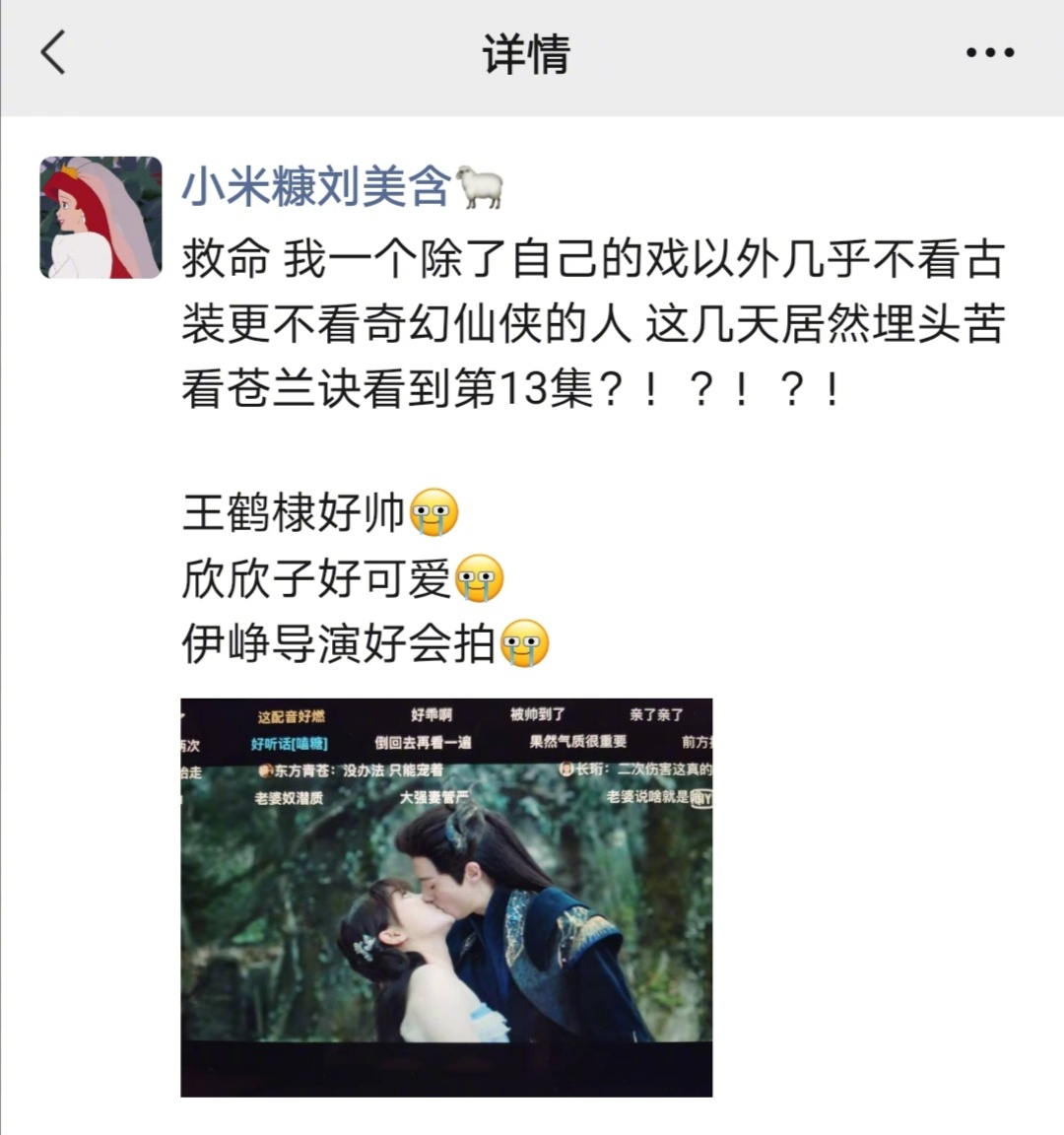
Task: View the posted kissing scene photo
Action: coord(446,897)
